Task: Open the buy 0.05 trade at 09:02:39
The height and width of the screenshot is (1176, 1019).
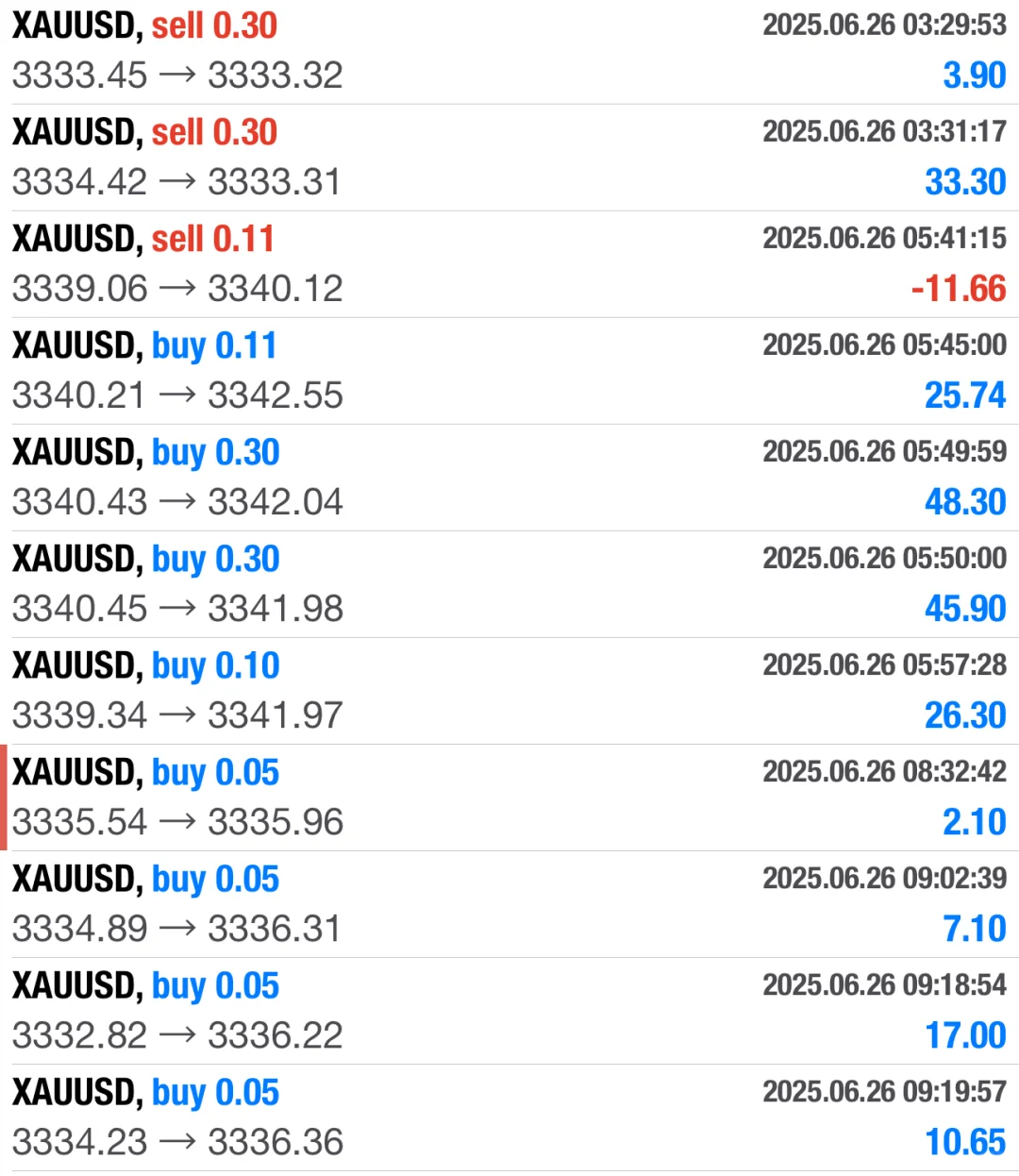Action: (x=509, y=904)
